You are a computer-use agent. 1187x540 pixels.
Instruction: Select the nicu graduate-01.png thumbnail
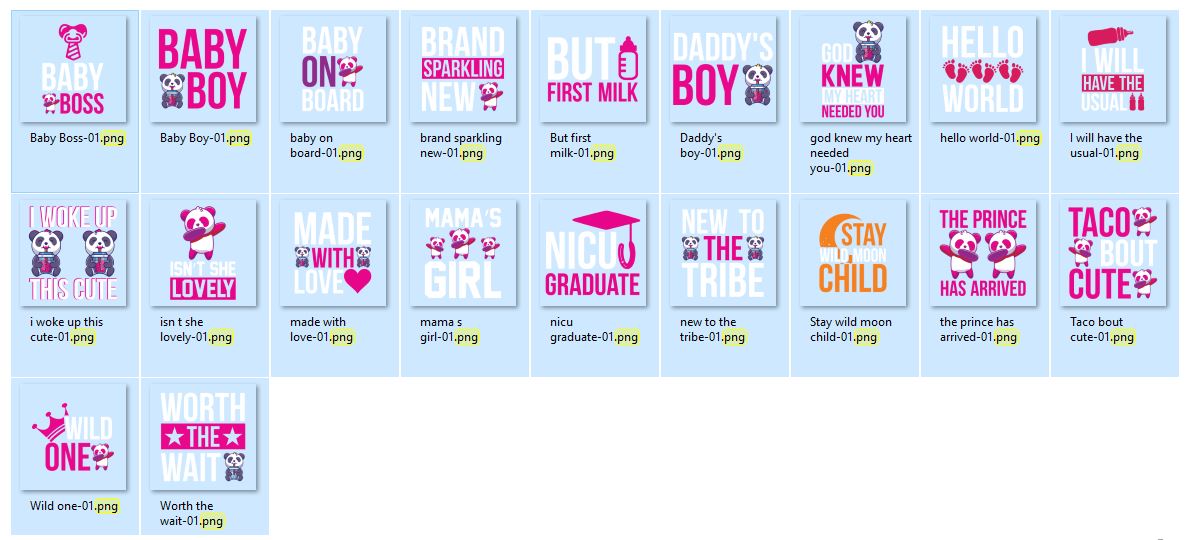pyautogui.click(x=593, y=253)
